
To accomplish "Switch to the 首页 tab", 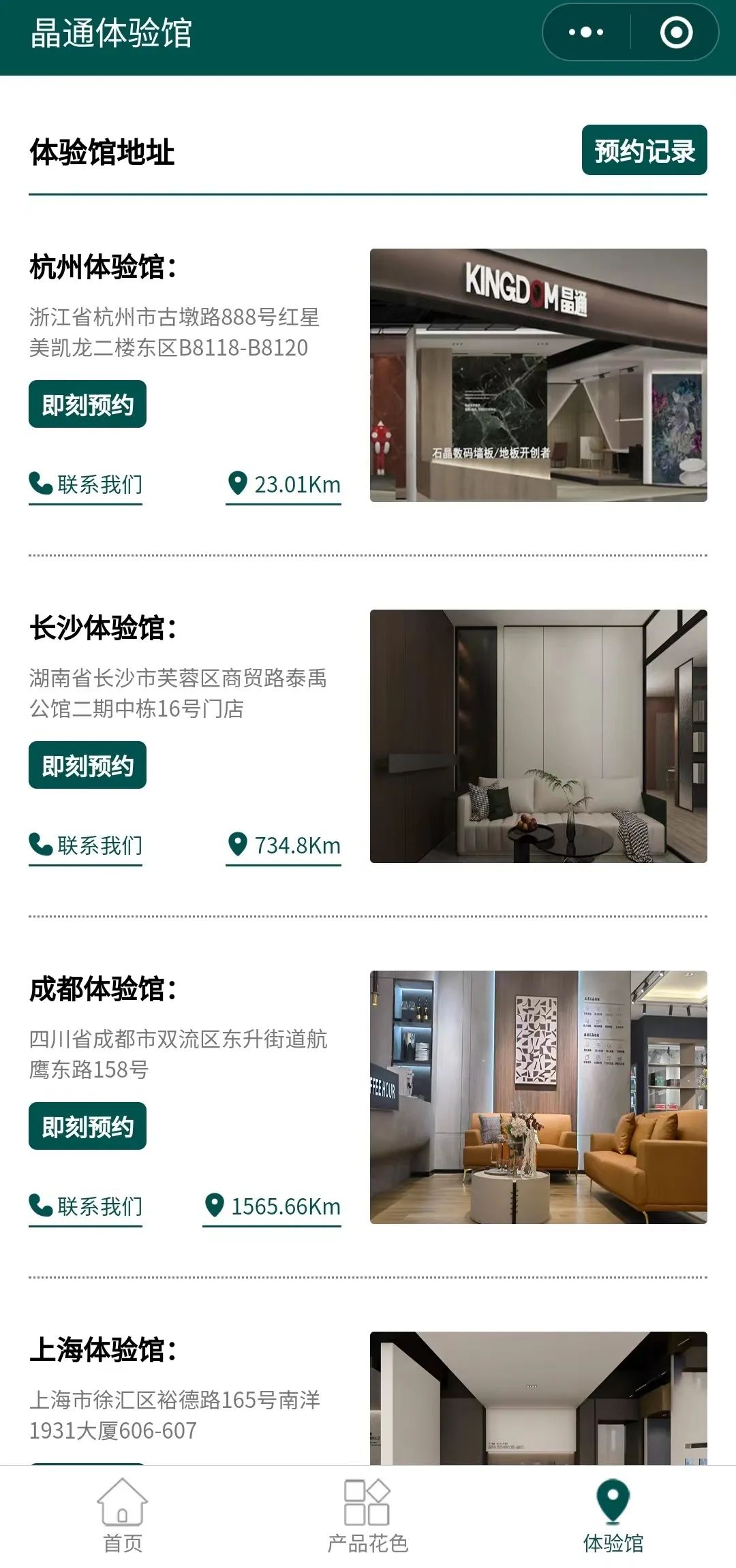I will (123, 1516).
